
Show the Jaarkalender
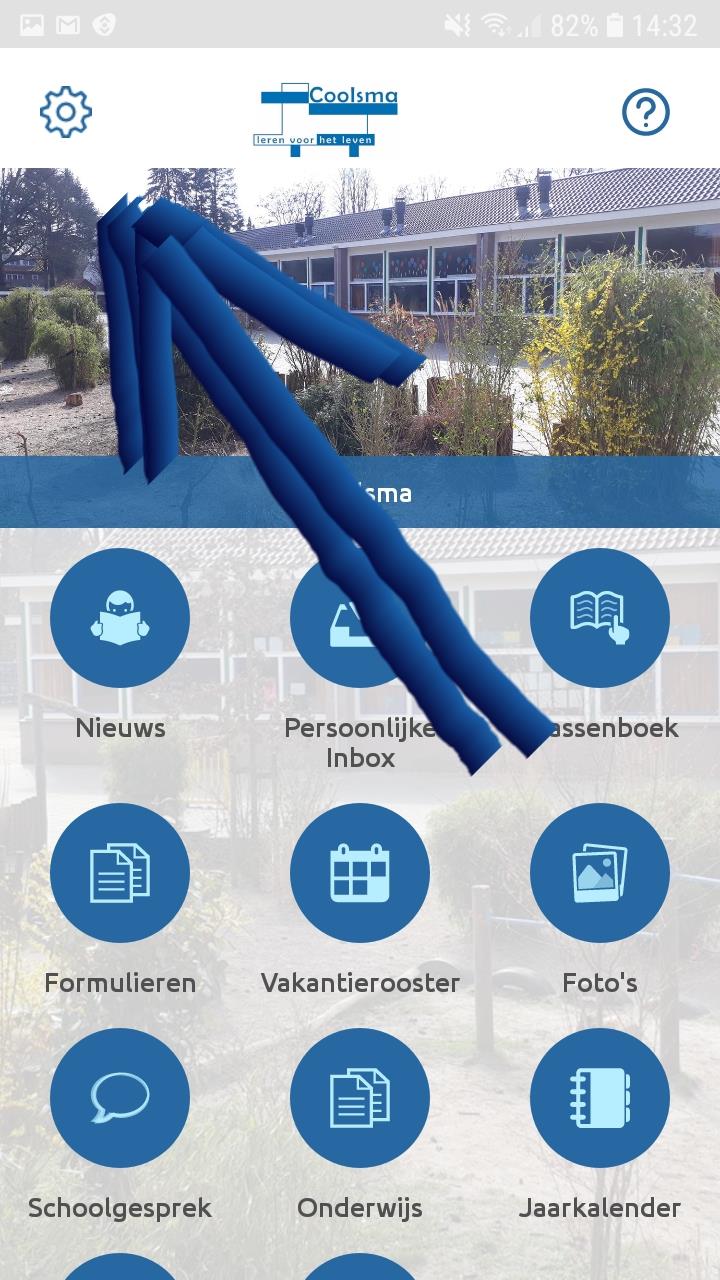[x=600, y=1098]
